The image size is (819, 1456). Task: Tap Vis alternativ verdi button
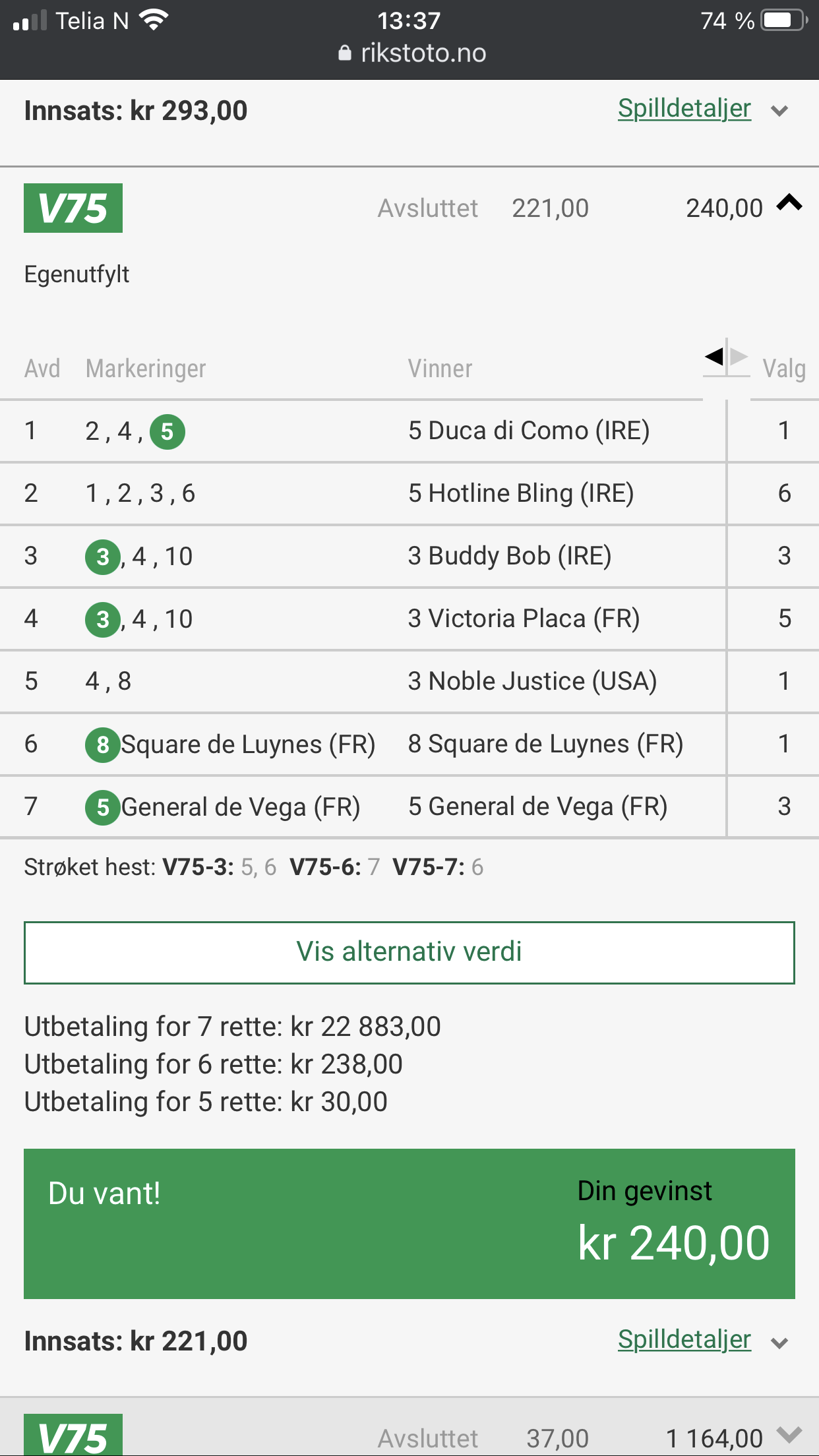click(x=409, y=952)
